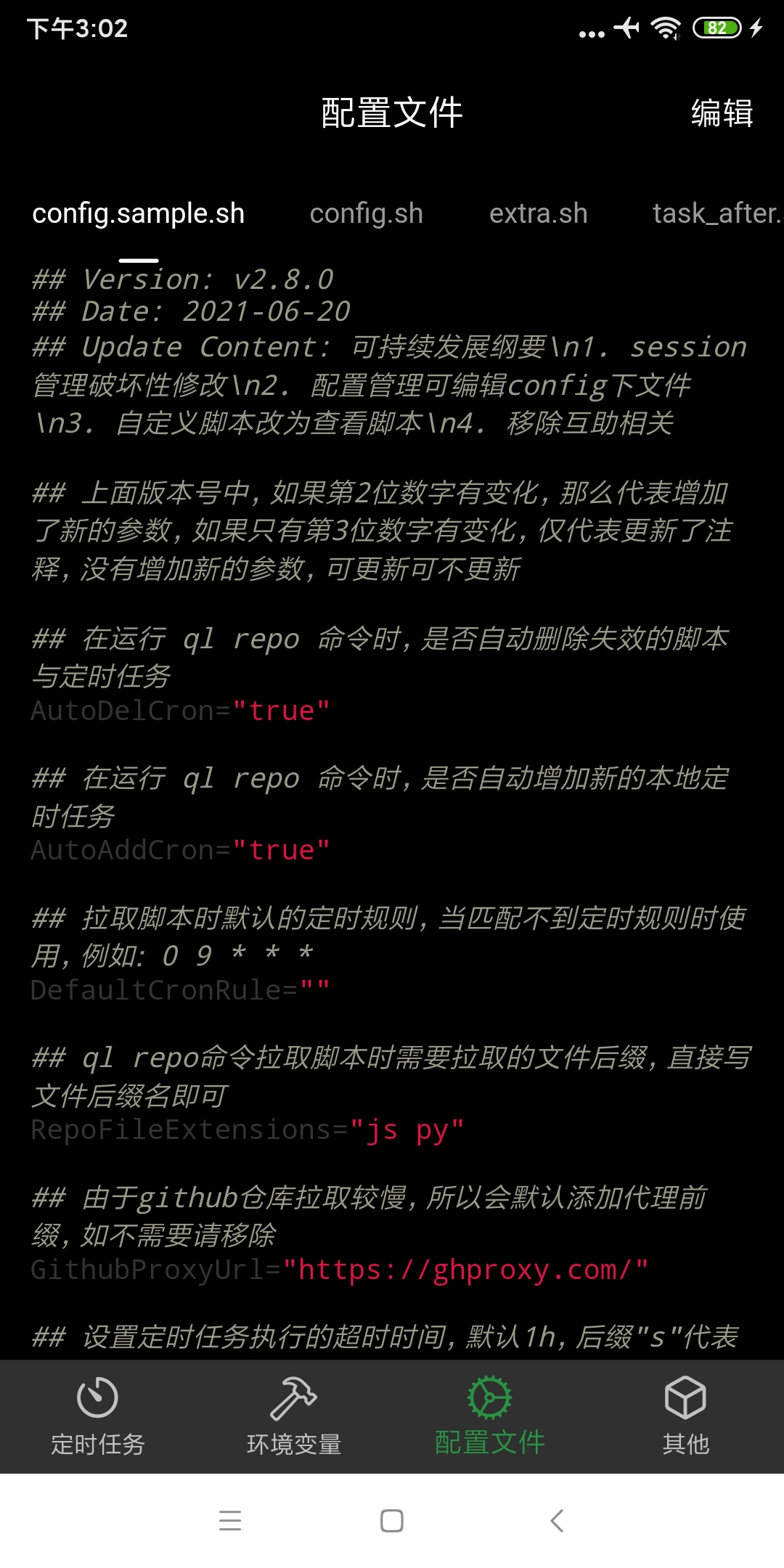Tap the 编辑 button
Viewport: 784px width, 1568px height.
[722, 113]
